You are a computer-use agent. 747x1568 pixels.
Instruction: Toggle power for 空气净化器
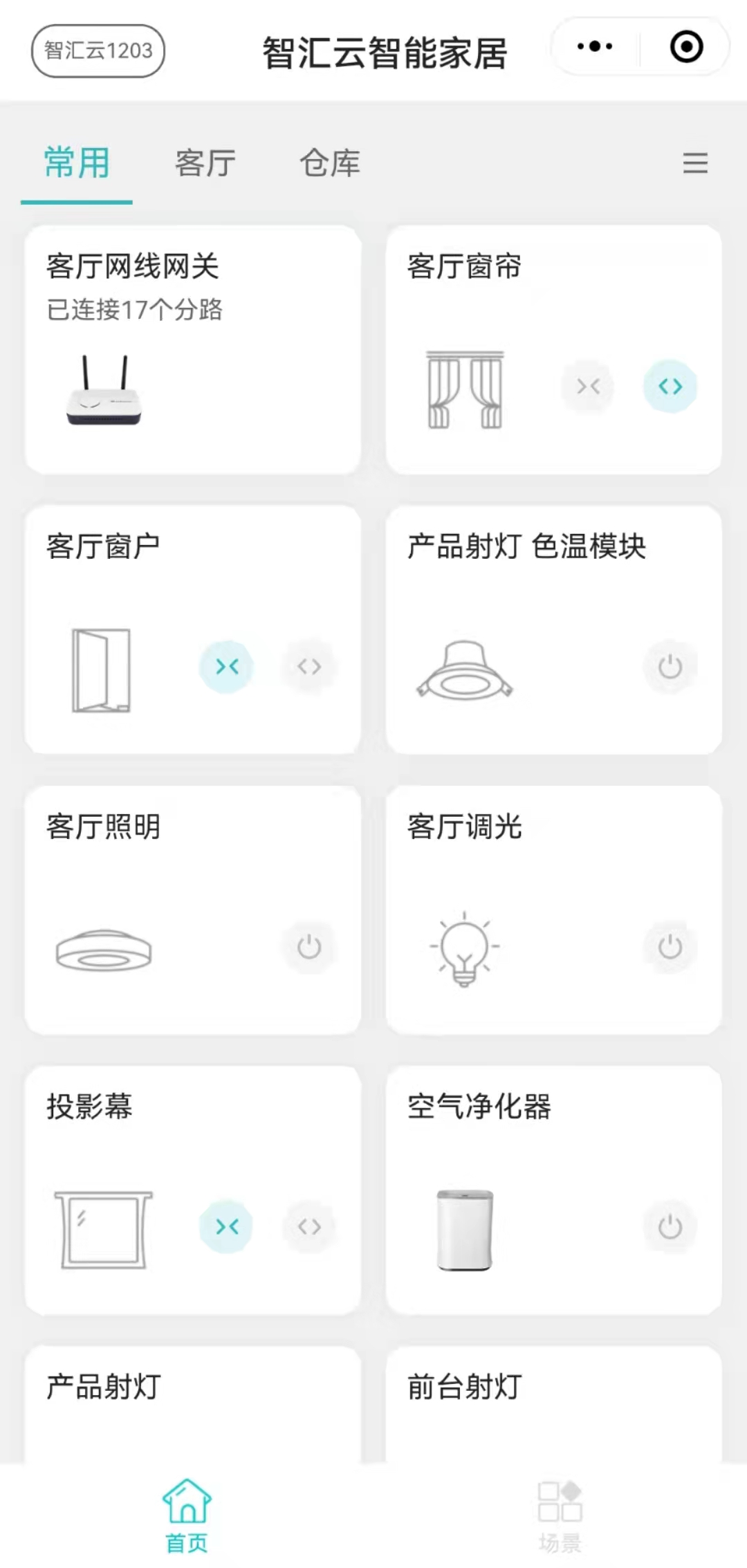click(670, 1227)
